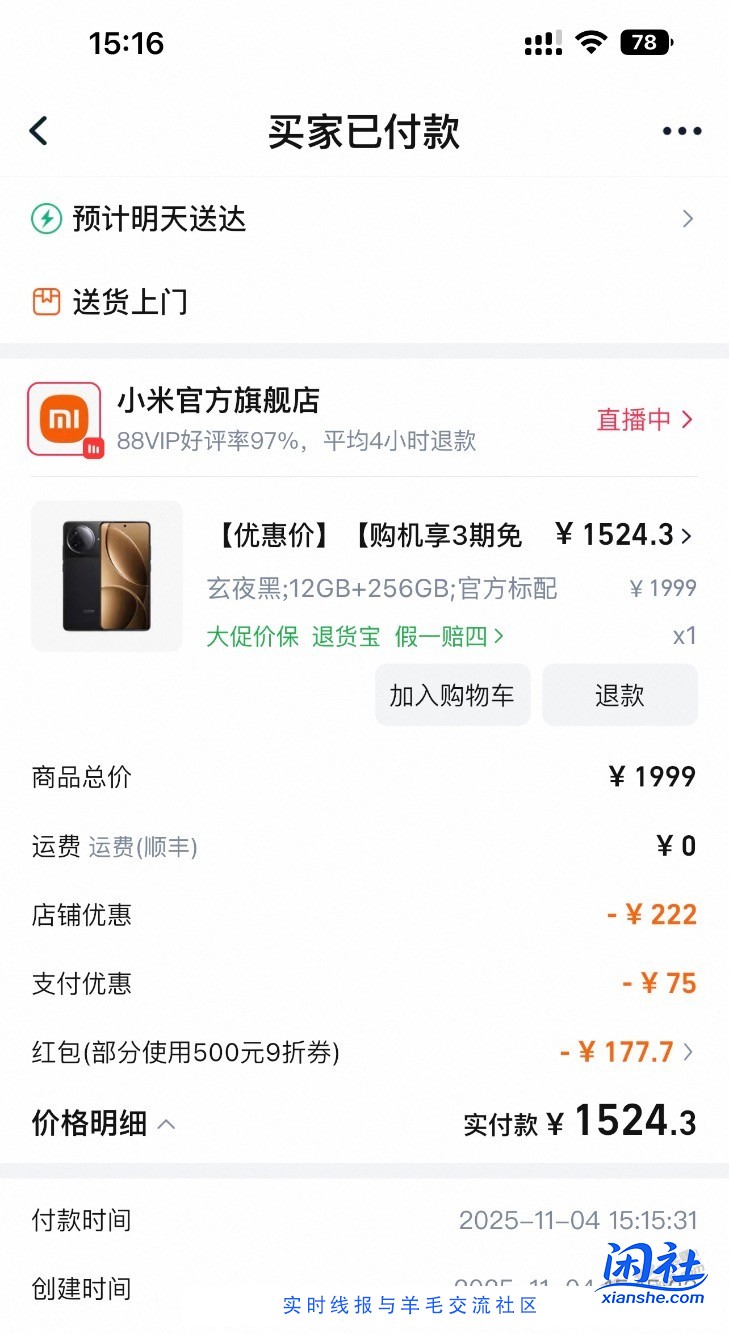
Task: Open the Xiaomi store logo icon
Action: click(64, 418)
